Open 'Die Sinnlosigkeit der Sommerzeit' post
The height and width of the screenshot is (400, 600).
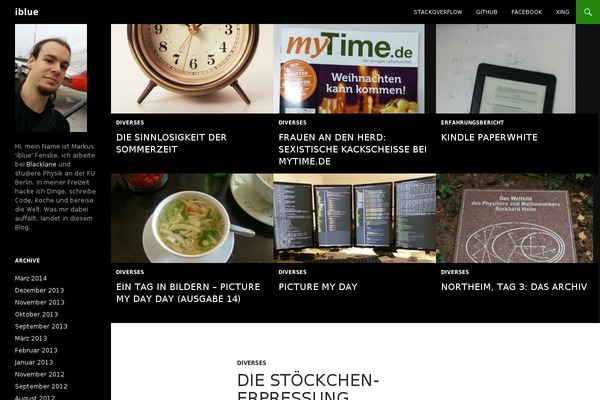tap(171, 143)
